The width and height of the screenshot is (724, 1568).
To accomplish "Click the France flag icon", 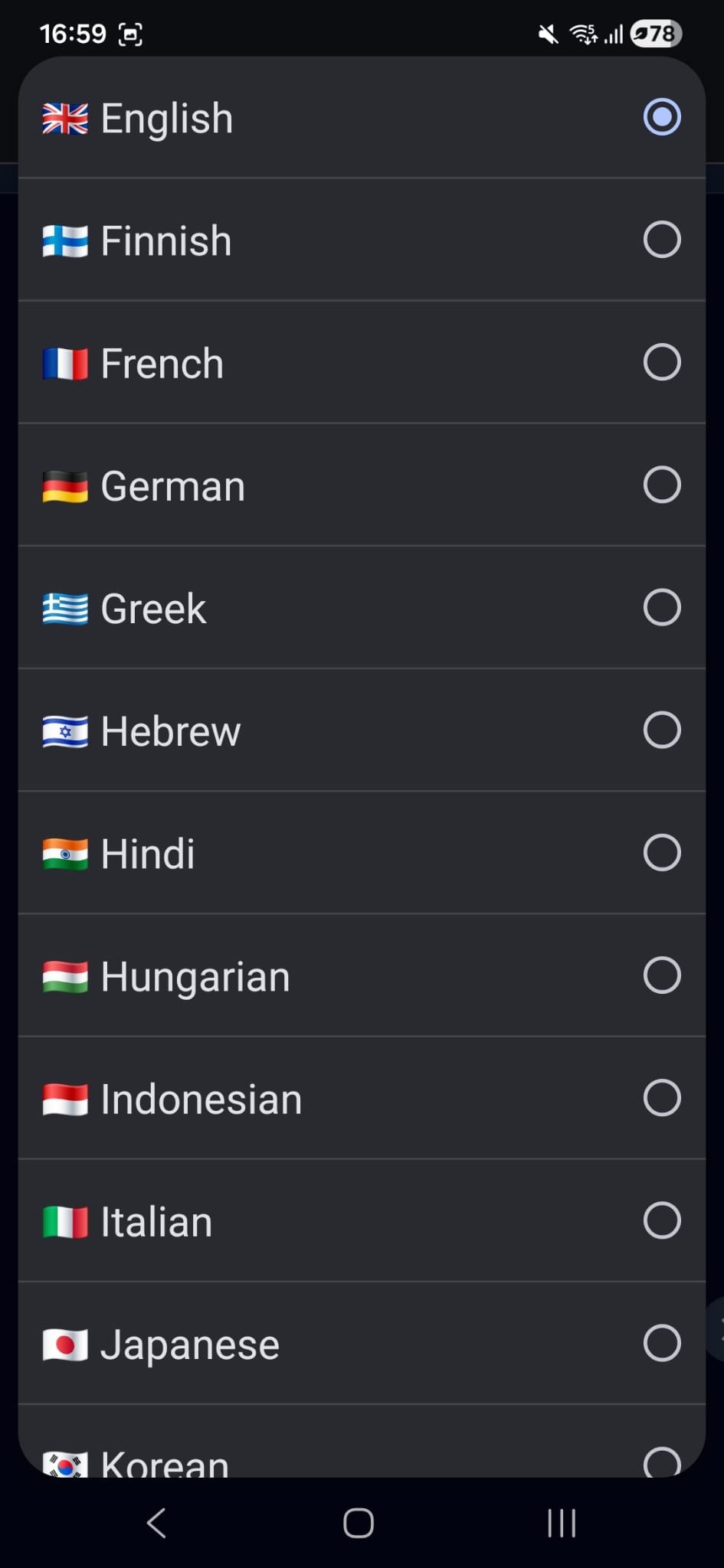I will tap(65, 362).
